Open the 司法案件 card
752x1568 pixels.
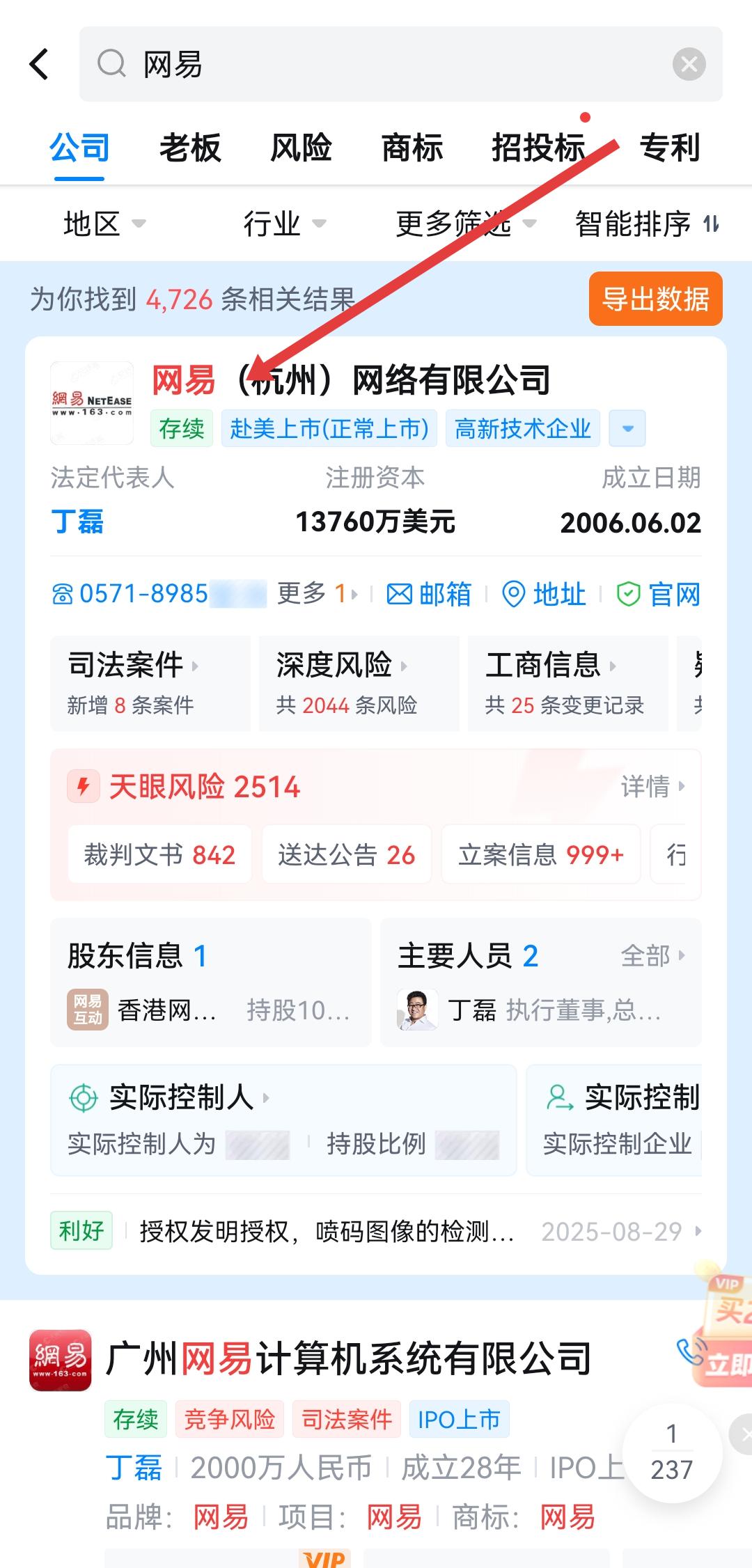click(x=150, y=683)
